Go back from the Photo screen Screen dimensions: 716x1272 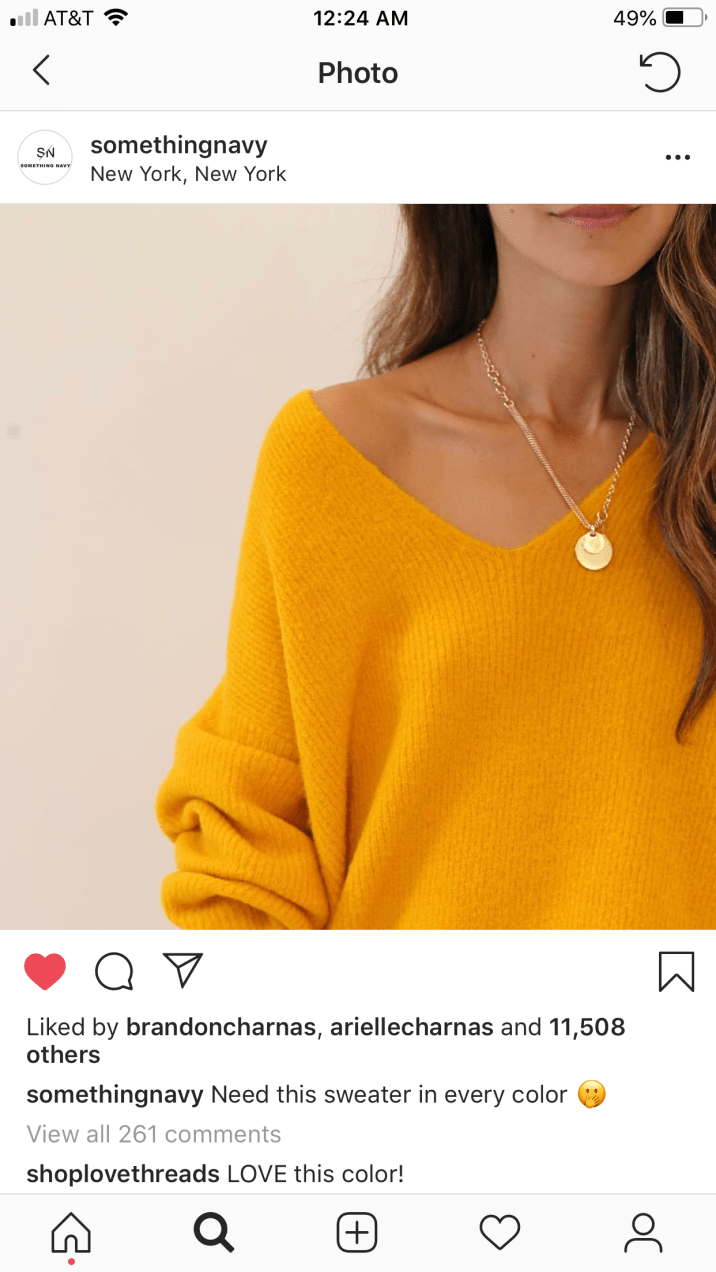[41, 71]
